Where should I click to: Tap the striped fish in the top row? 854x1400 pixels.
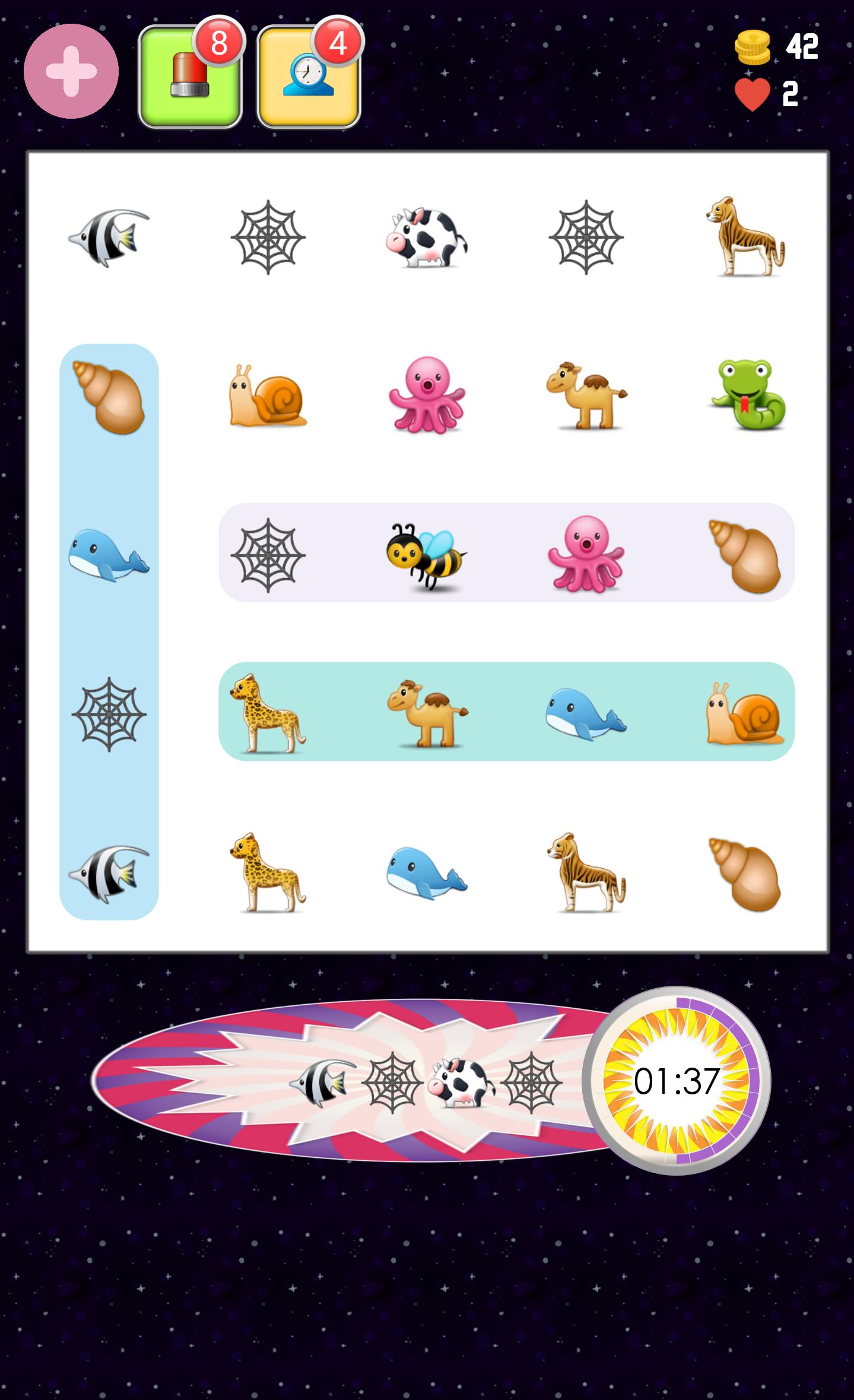109,237
